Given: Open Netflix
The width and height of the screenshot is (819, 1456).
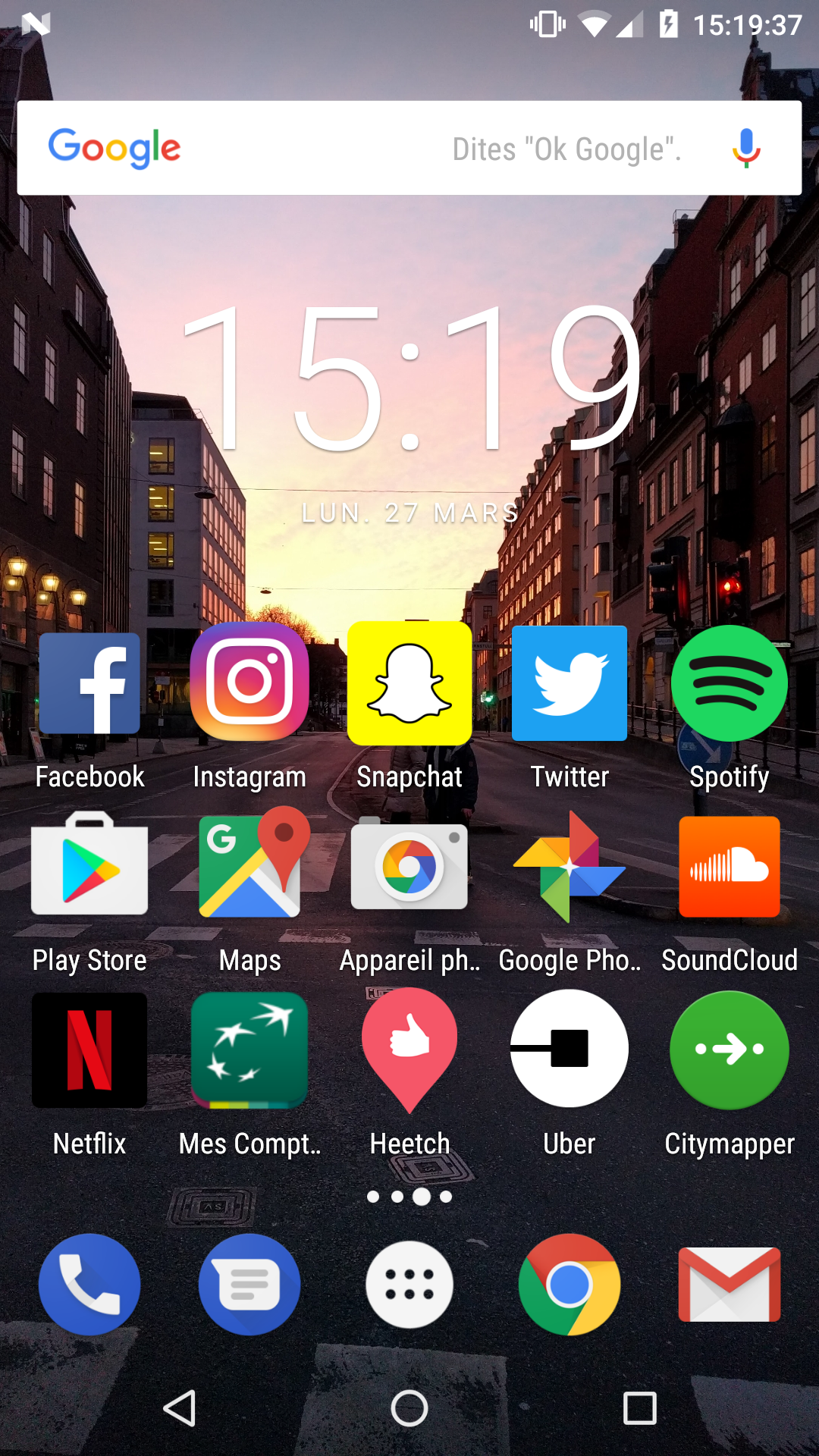Looking at the screenshot, I should 89,1050.
